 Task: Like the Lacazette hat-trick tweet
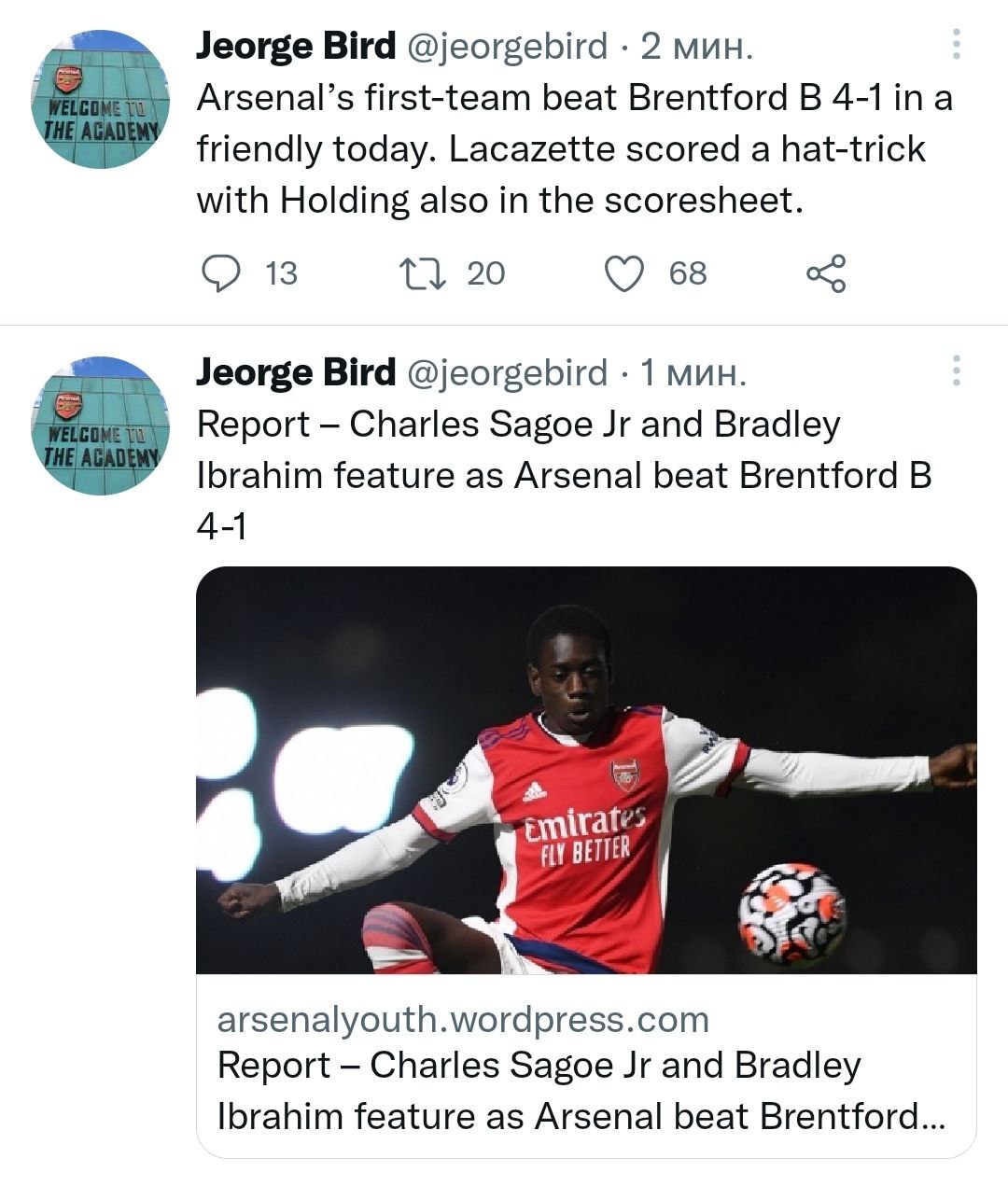tap(624, 273)
